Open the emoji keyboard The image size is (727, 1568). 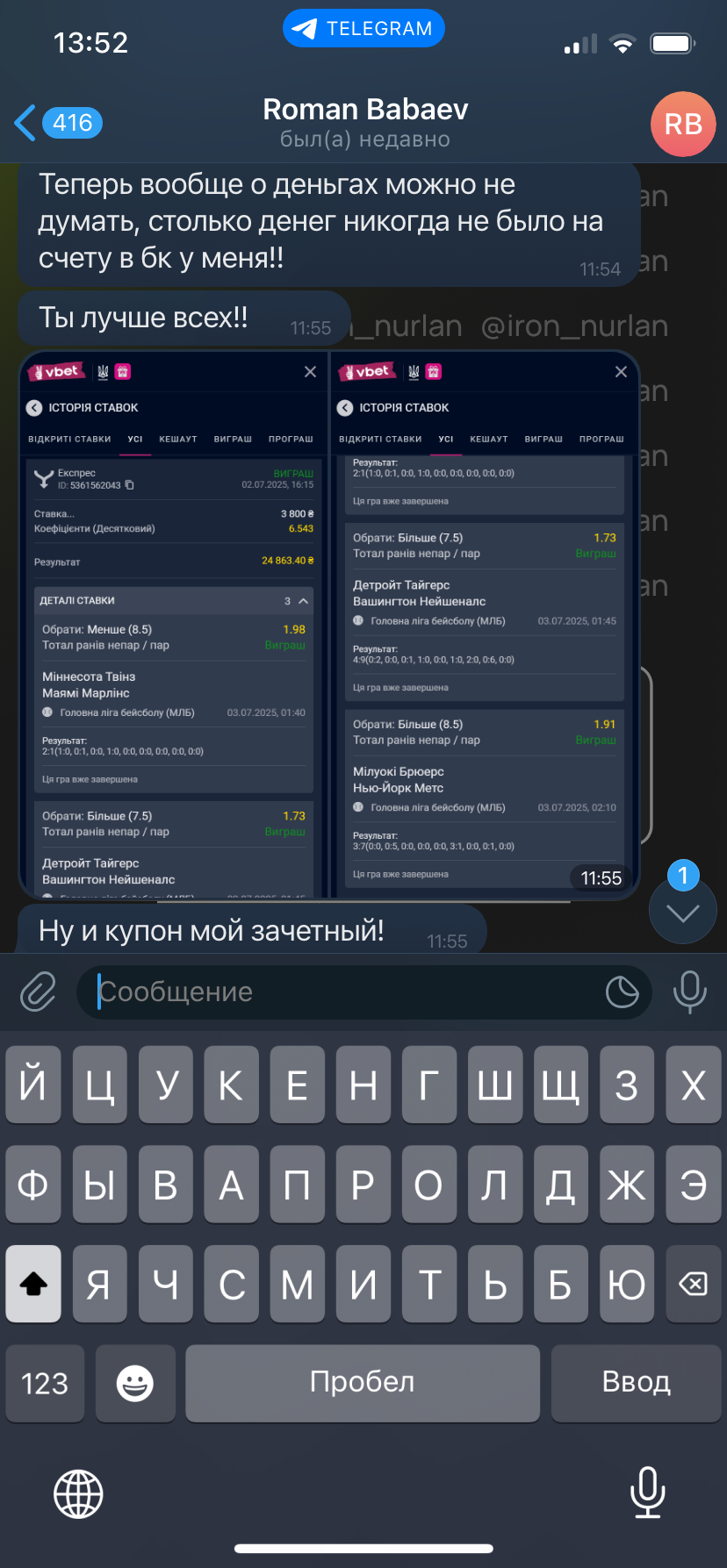[x=135, y=1383]
